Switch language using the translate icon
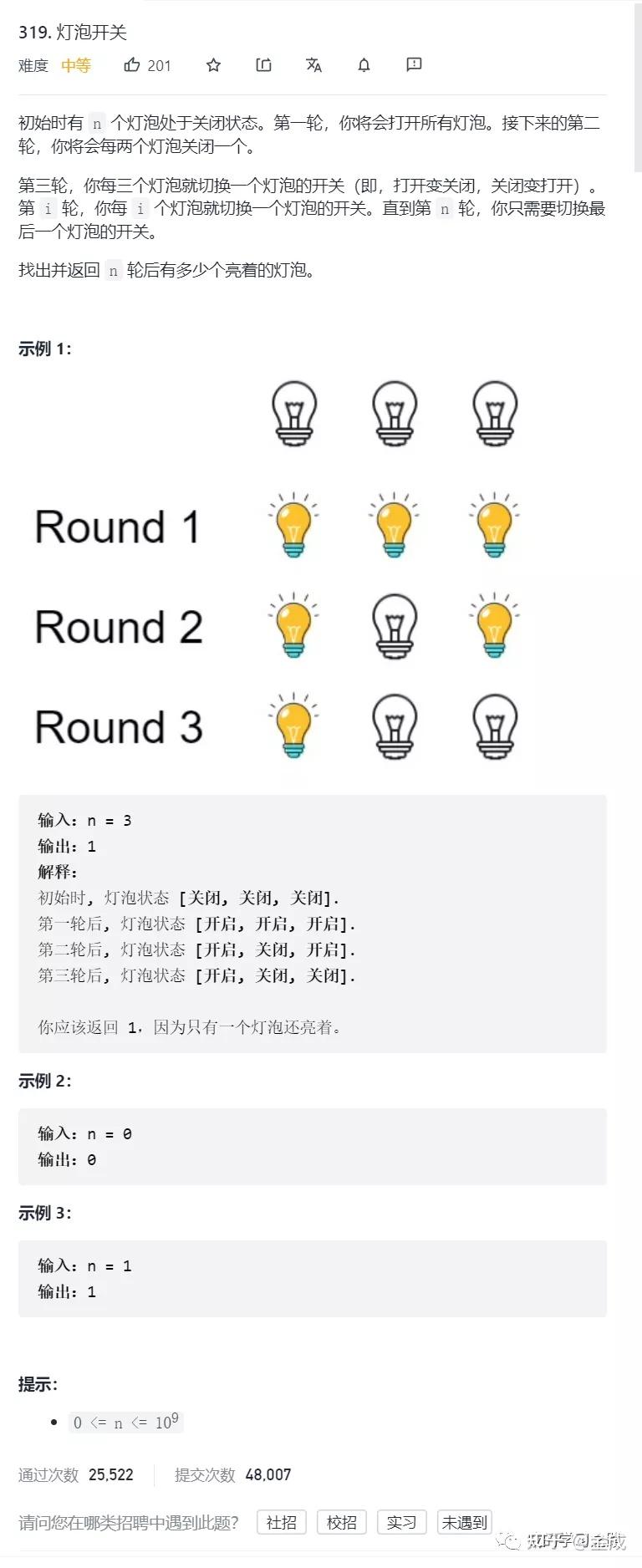Viewport: 642px width, 1568px height. 313,65
